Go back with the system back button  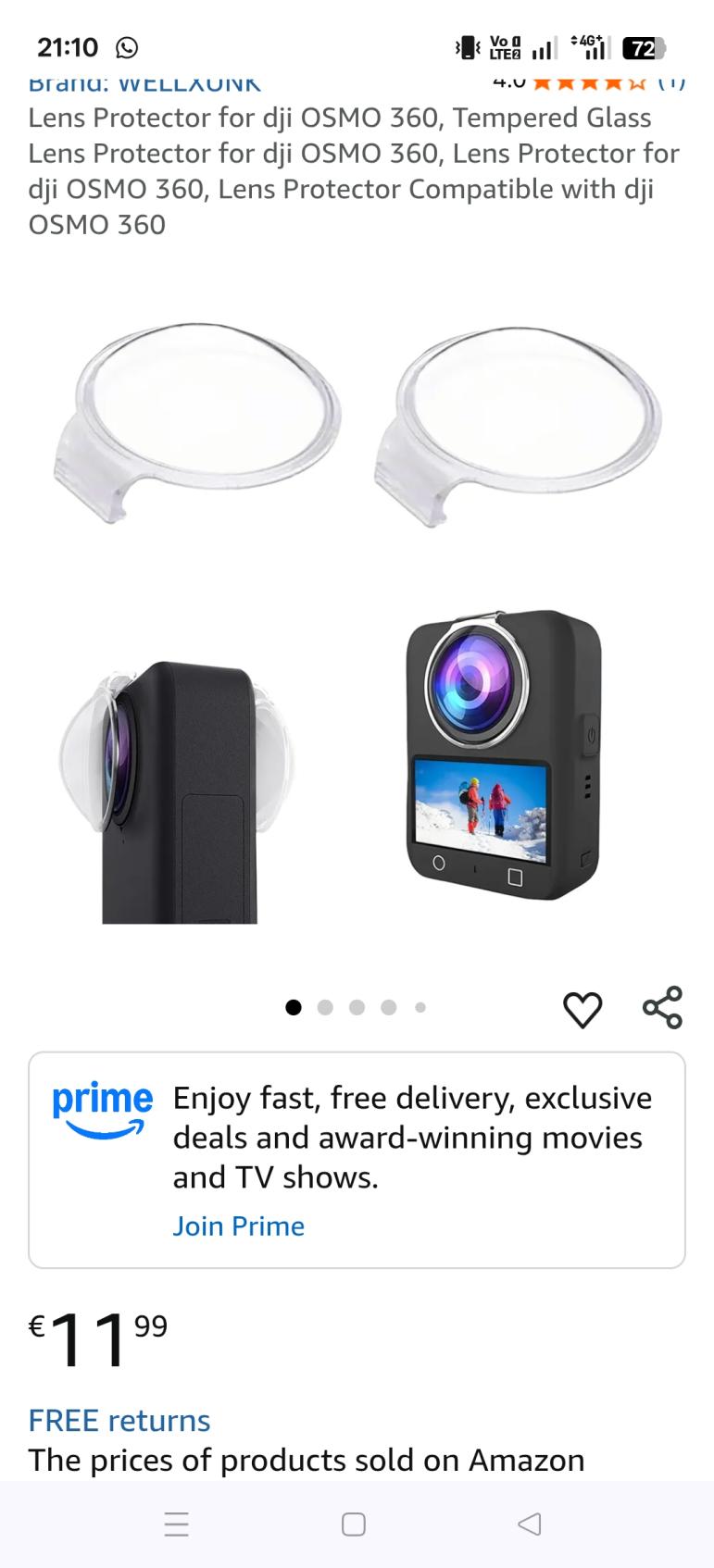(529, 1524)
